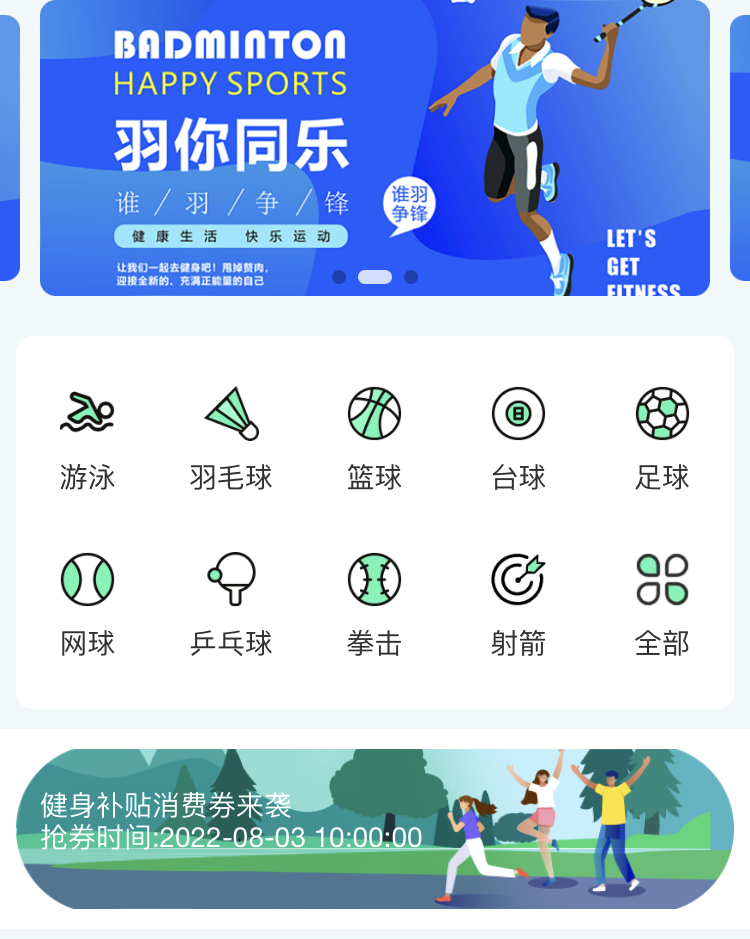Select the 羽毛球 badminton category
This screenshot has width=750, height=939.
tap(231, 438)
